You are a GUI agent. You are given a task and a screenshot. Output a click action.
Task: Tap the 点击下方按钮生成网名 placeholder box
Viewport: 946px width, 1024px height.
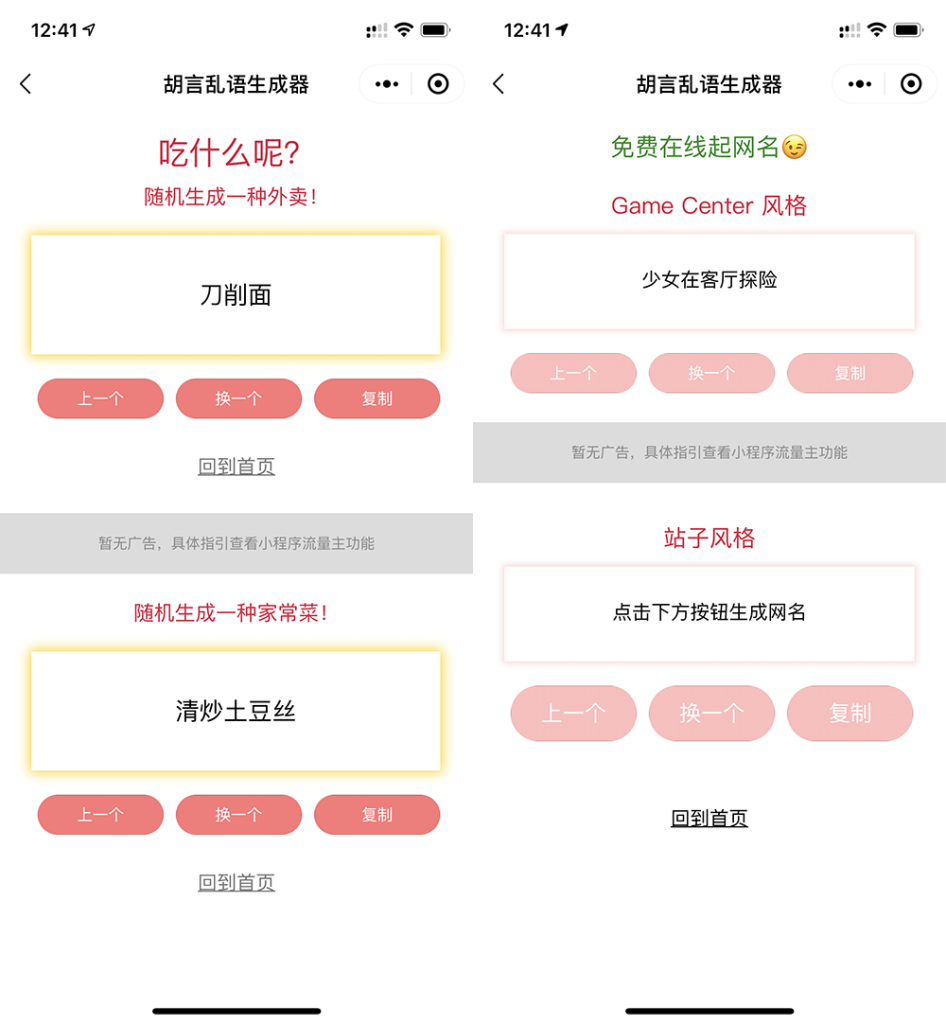(x=709, y=614)
